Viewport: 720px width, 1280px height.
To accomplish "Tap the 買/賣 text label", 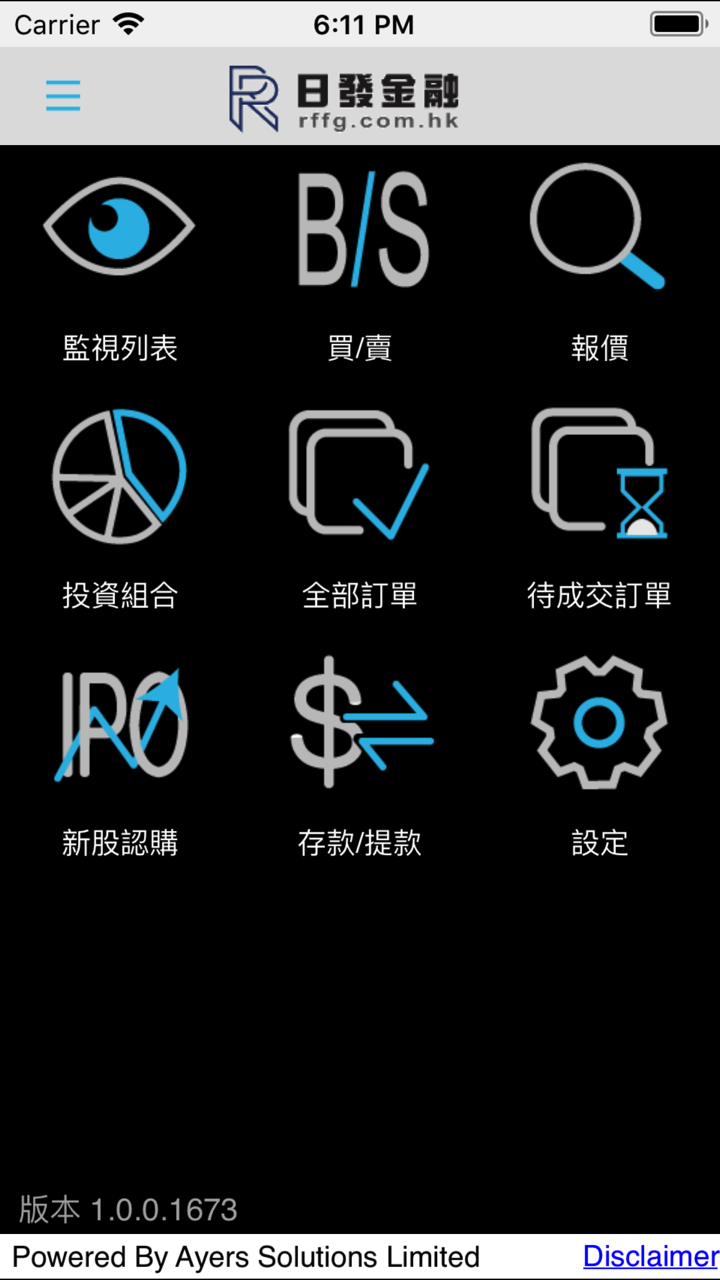I will point(359,348).
